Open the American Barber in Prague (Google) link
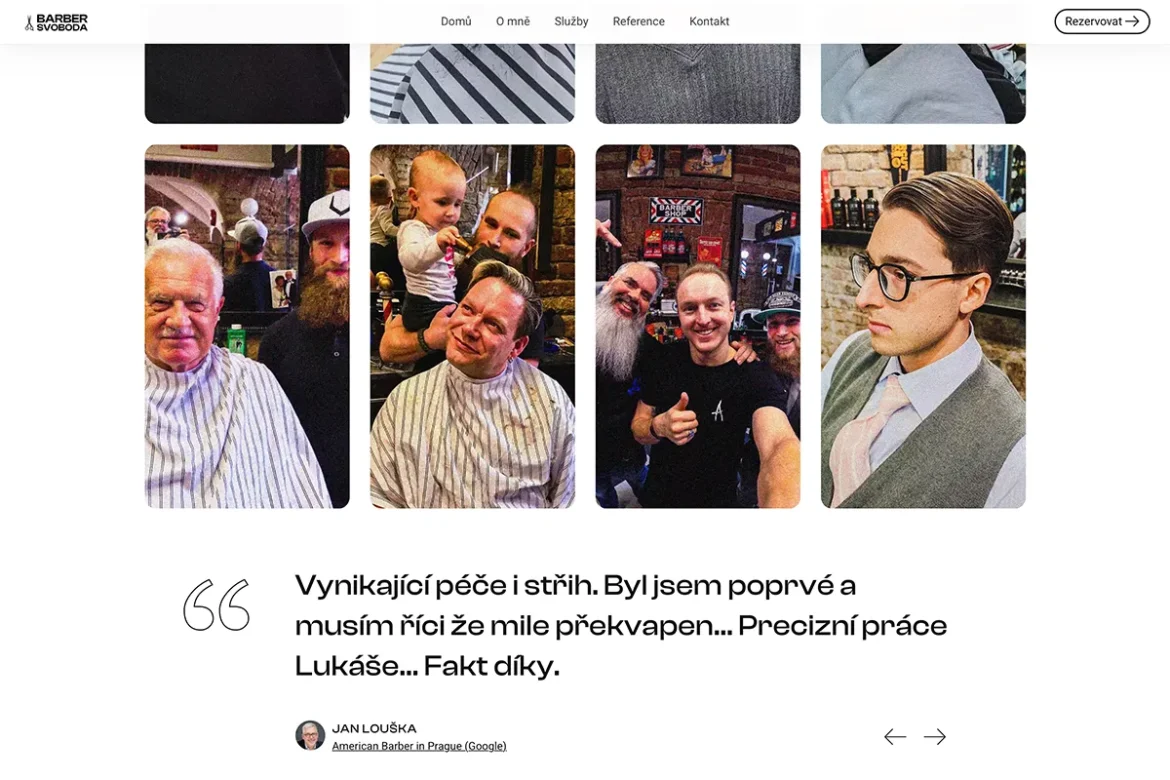Image resolution: width=1170 pixels, height=780 pixels. pos(419,746)
